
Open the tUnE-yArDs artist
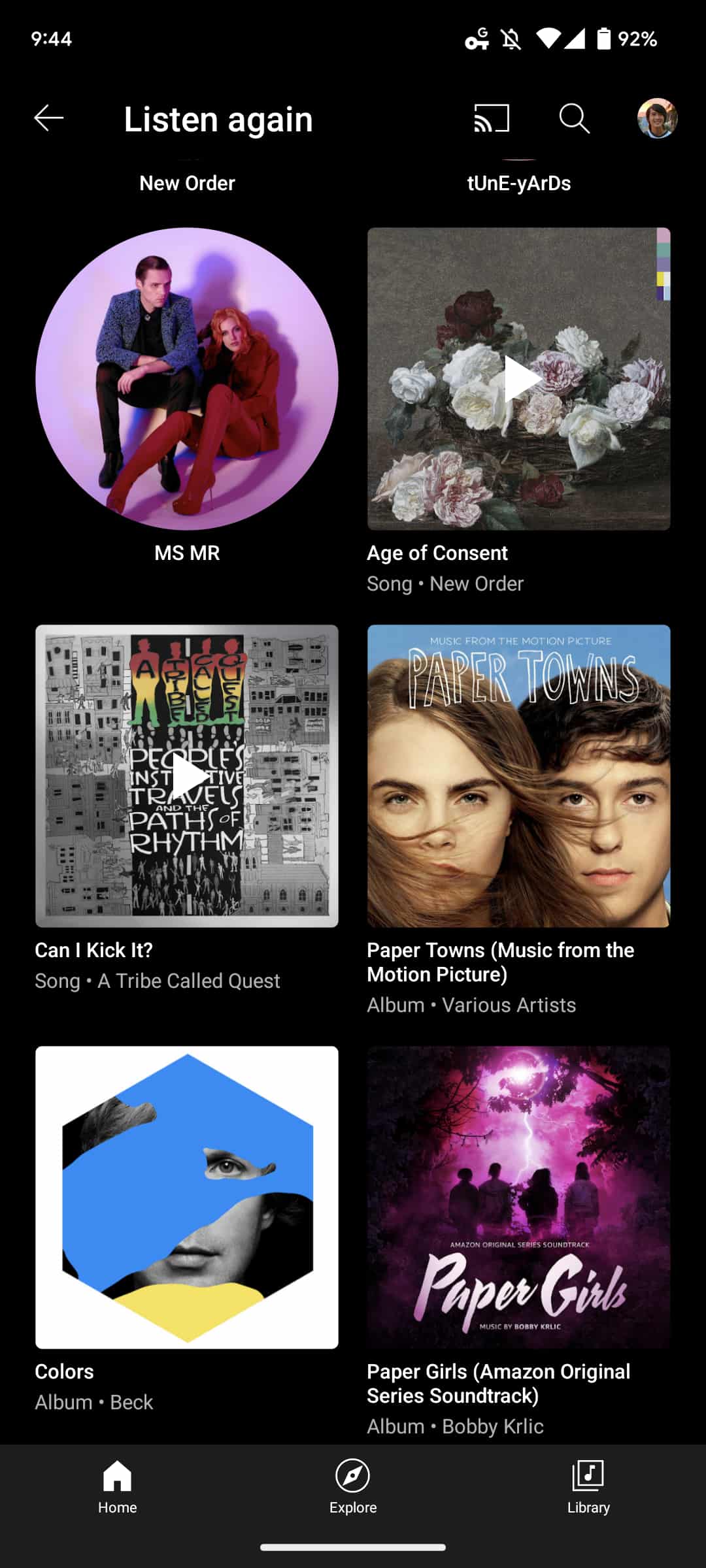[519, 183]
